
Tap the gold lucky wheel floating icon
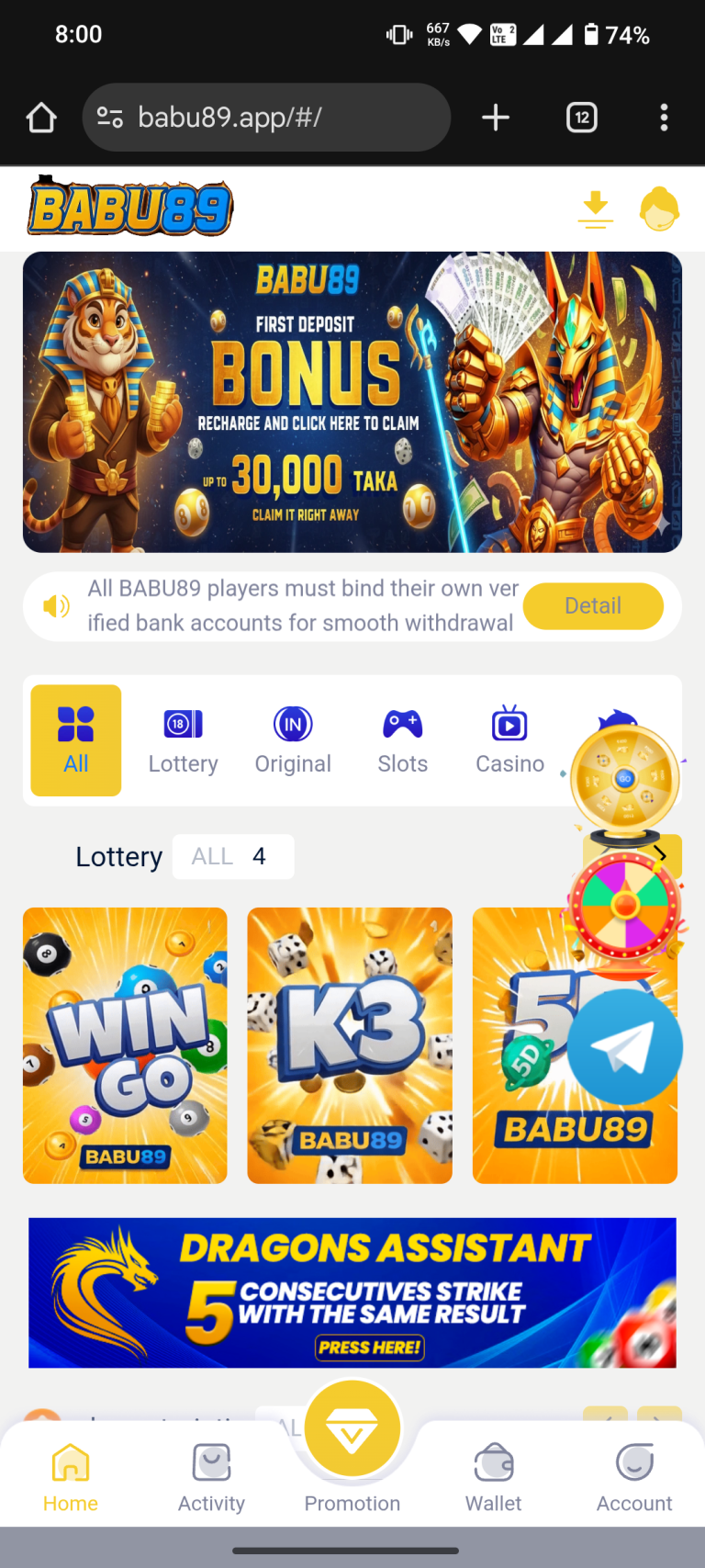click(625, 779)
